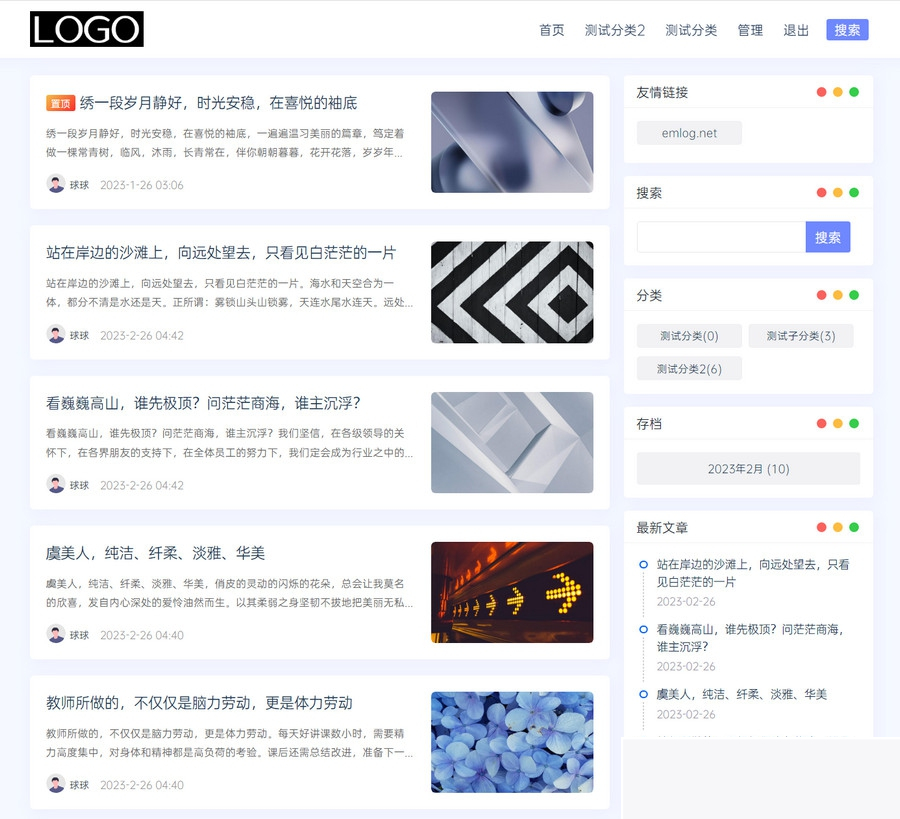The width and height of the screenshot is (900, 819).
Task: Open the 管理 admin link
Action: pos(750,30)
